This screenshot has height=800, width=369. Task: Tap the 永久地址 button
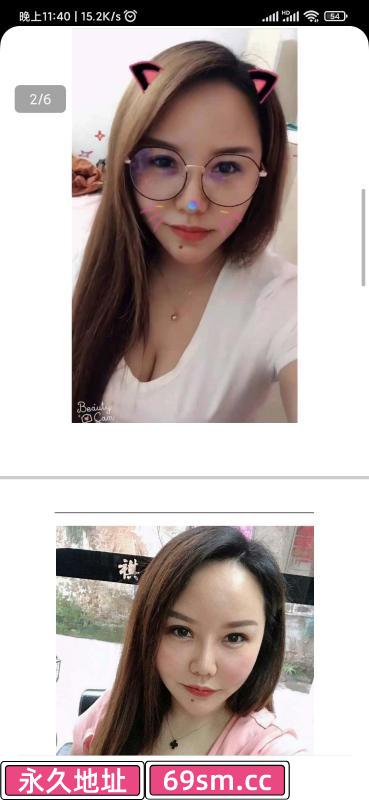click(72, 780)
